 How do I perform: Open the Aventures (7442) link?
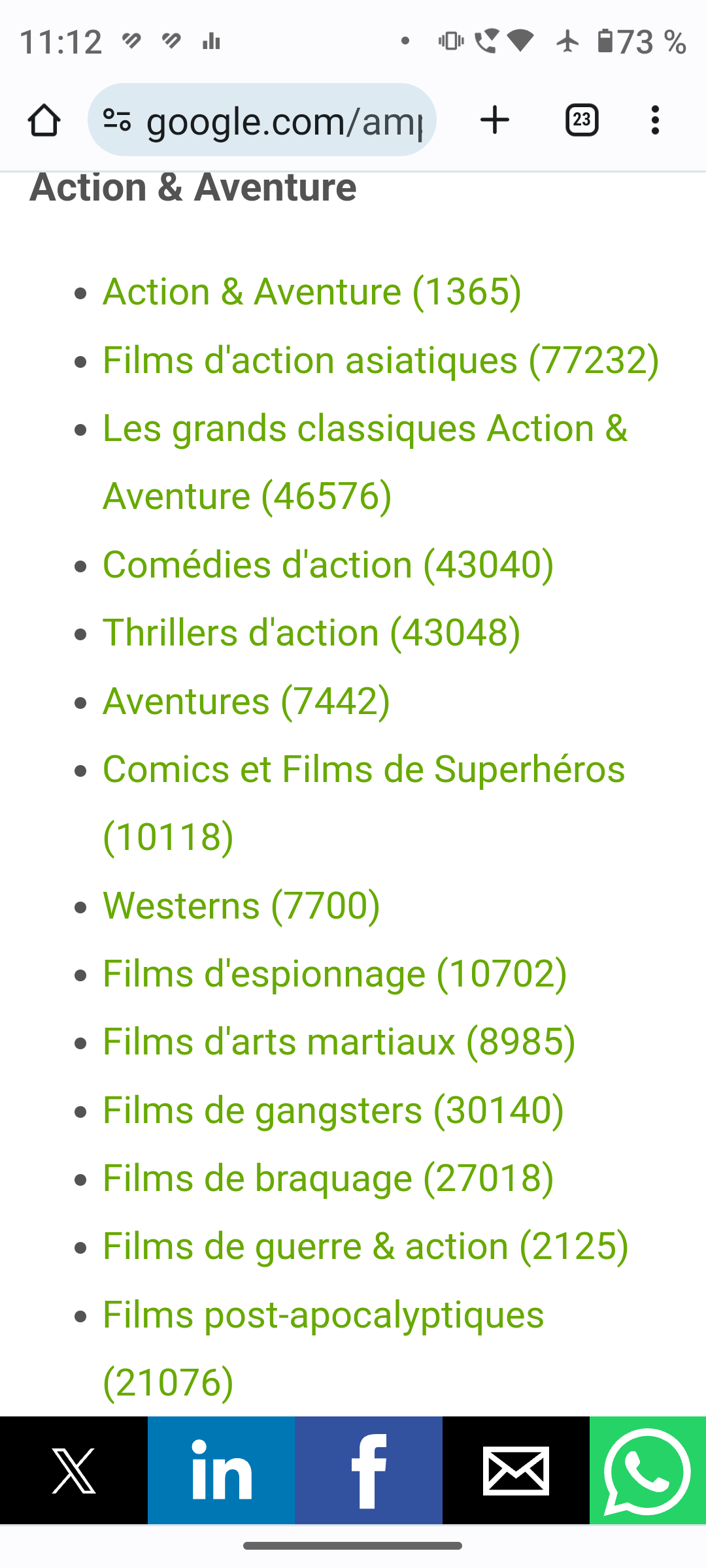[246, 702]
